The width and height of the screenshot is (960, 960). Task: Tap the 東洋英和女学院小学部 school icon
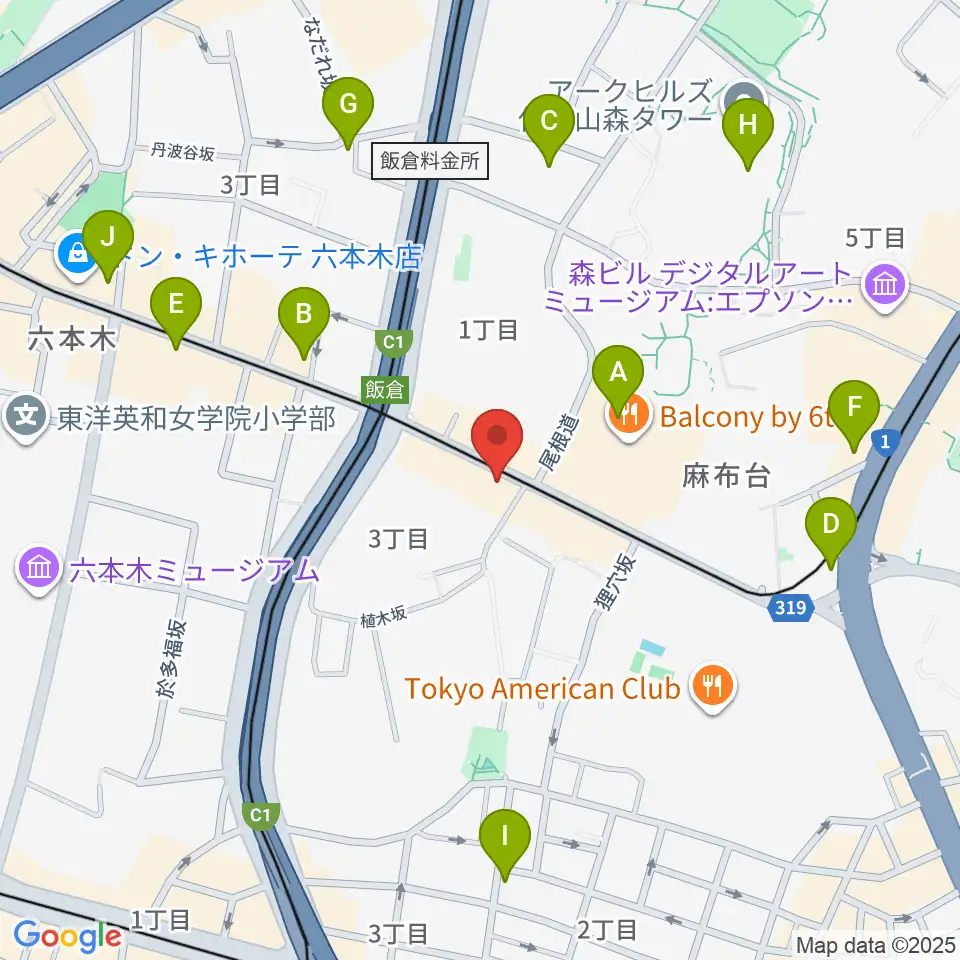[x=26, y=418]
